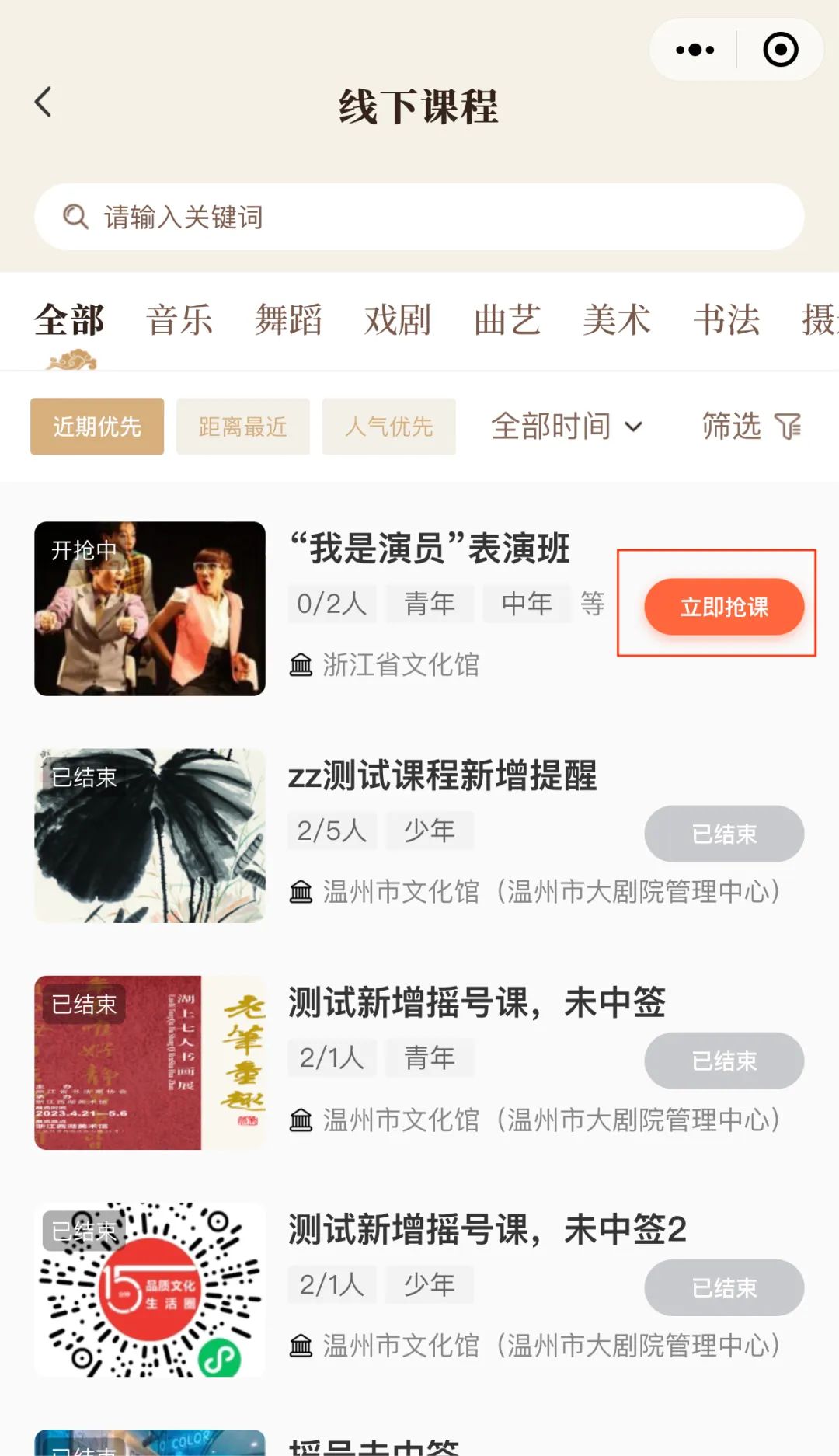Go back from 线下课程 page
The height and width of the screenshot is (1456, 839).
tap(44, 103)
